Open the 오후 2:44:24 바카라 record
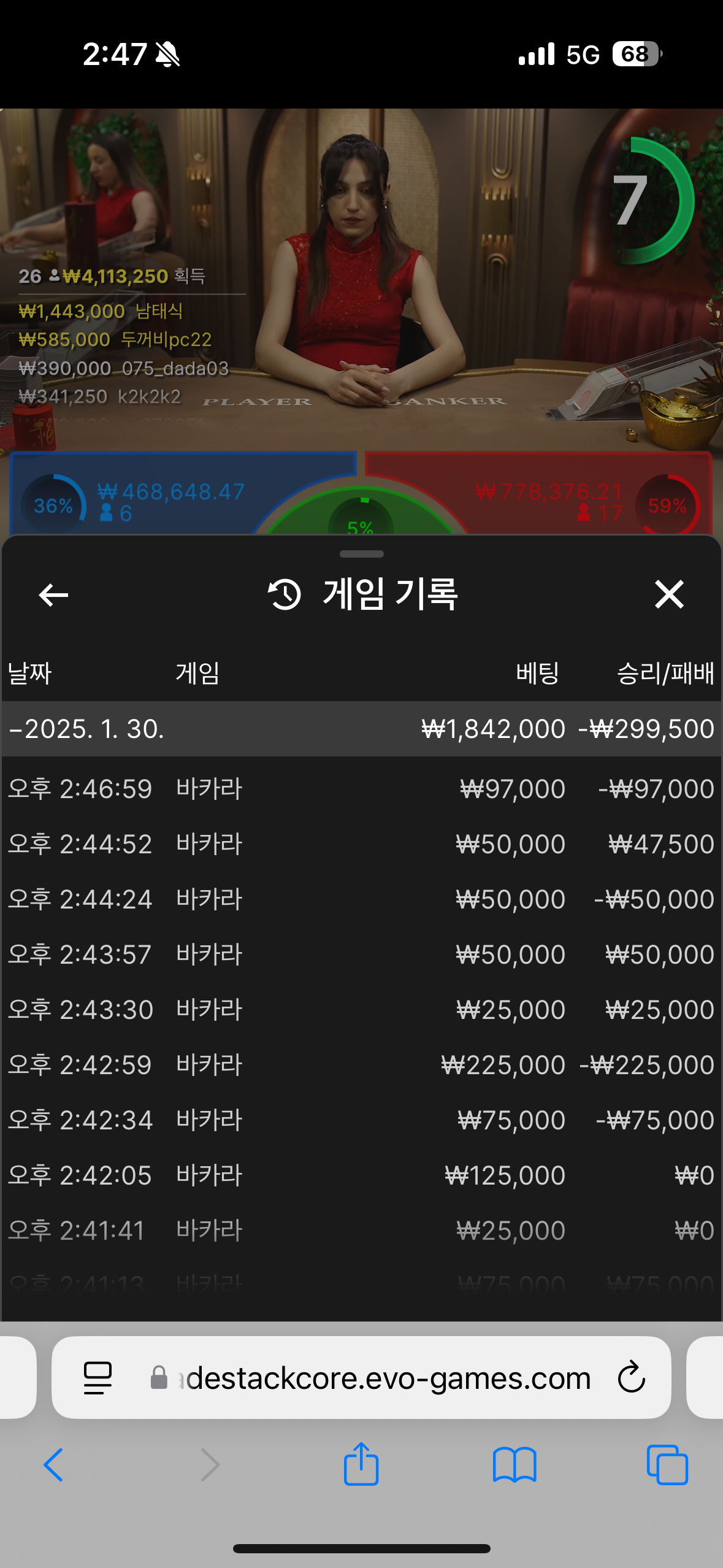The image size is (723, 1568). point(361,899)
